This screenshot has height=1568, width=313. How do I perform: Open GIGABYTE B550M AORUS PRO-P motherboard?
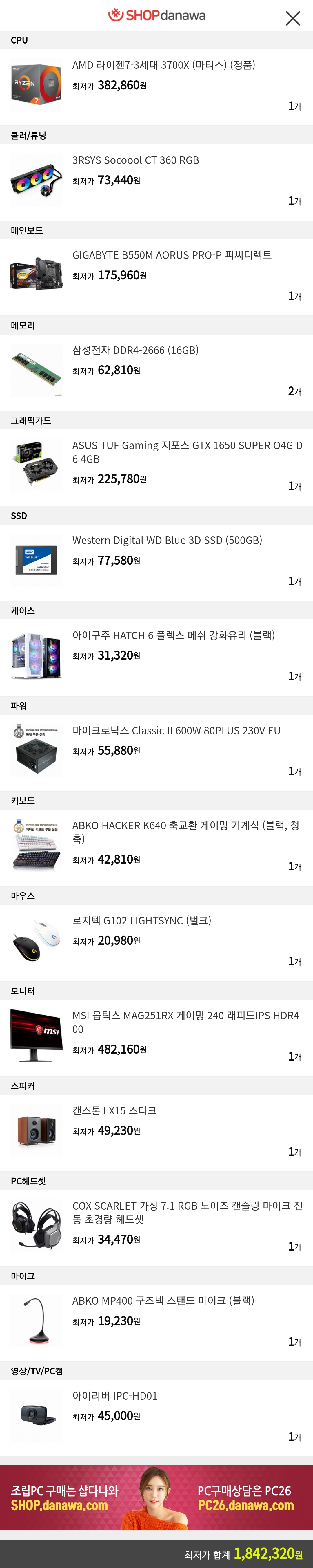pos(171,255)
